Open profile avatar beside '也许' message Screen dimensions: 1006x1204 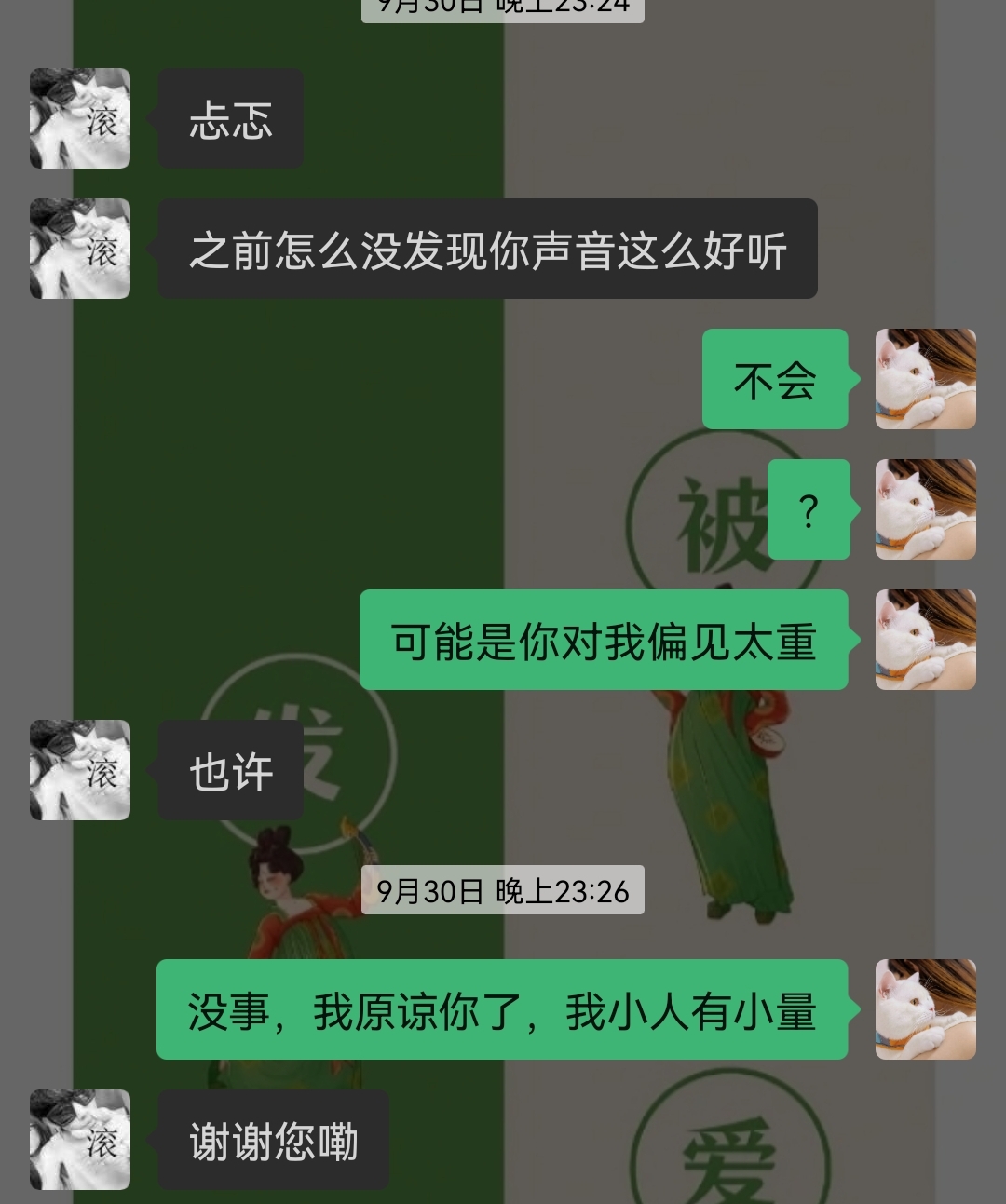pyautogui.click(x=80, y=770)
